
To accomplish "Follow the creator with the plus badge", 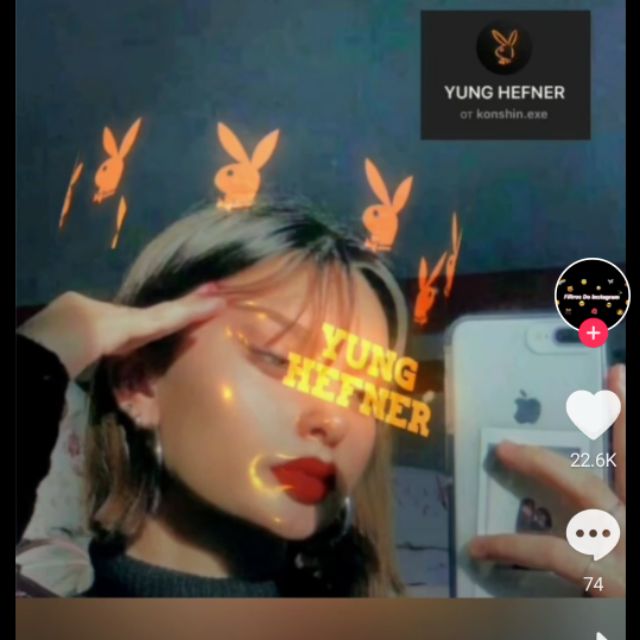I will [x=593, y=333].
